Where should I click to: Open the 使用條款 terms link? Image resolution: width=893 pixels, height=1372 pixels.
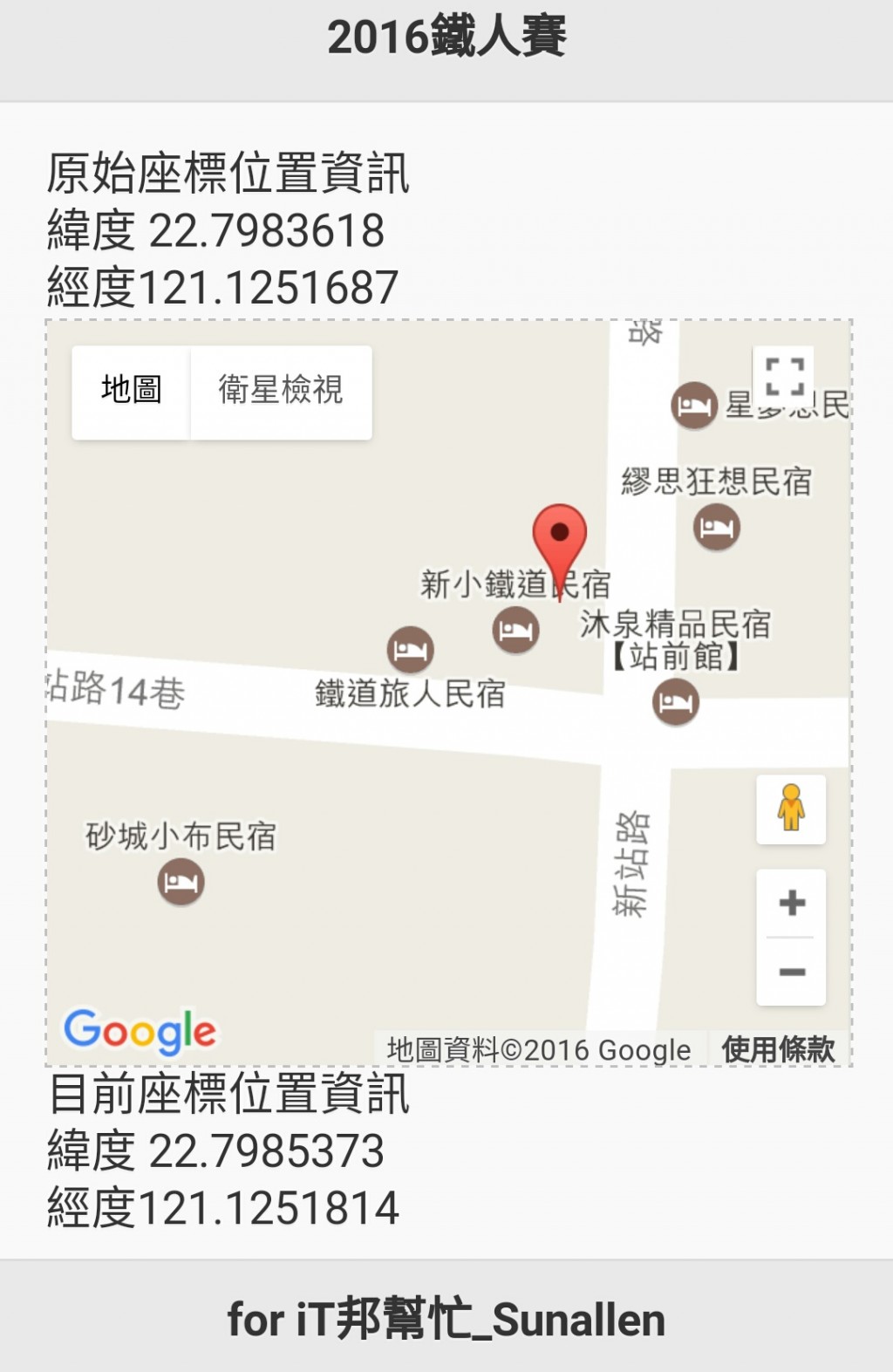778,1049
